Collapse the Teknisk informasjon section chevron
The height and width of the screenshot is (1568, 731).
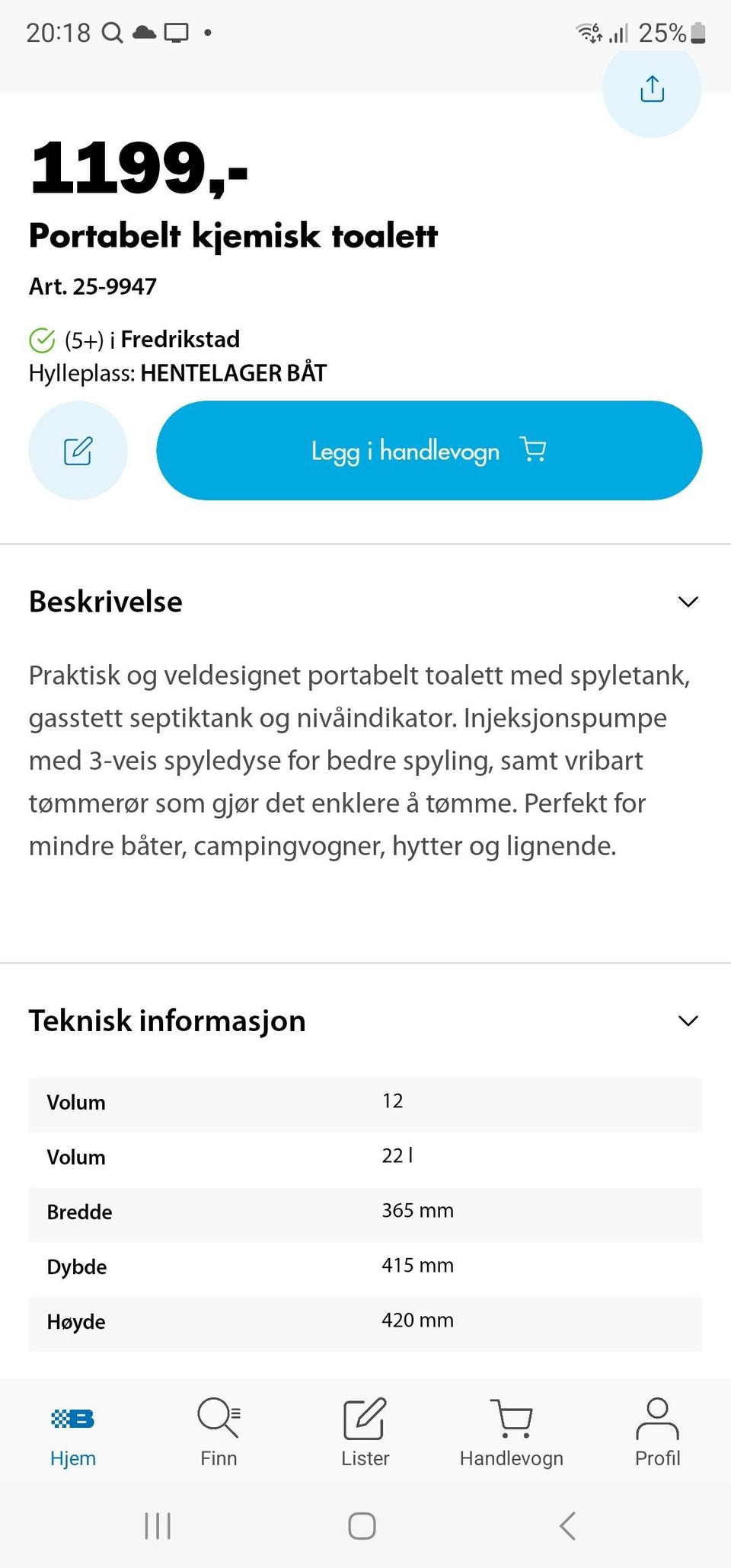[x=688, y=1020]
